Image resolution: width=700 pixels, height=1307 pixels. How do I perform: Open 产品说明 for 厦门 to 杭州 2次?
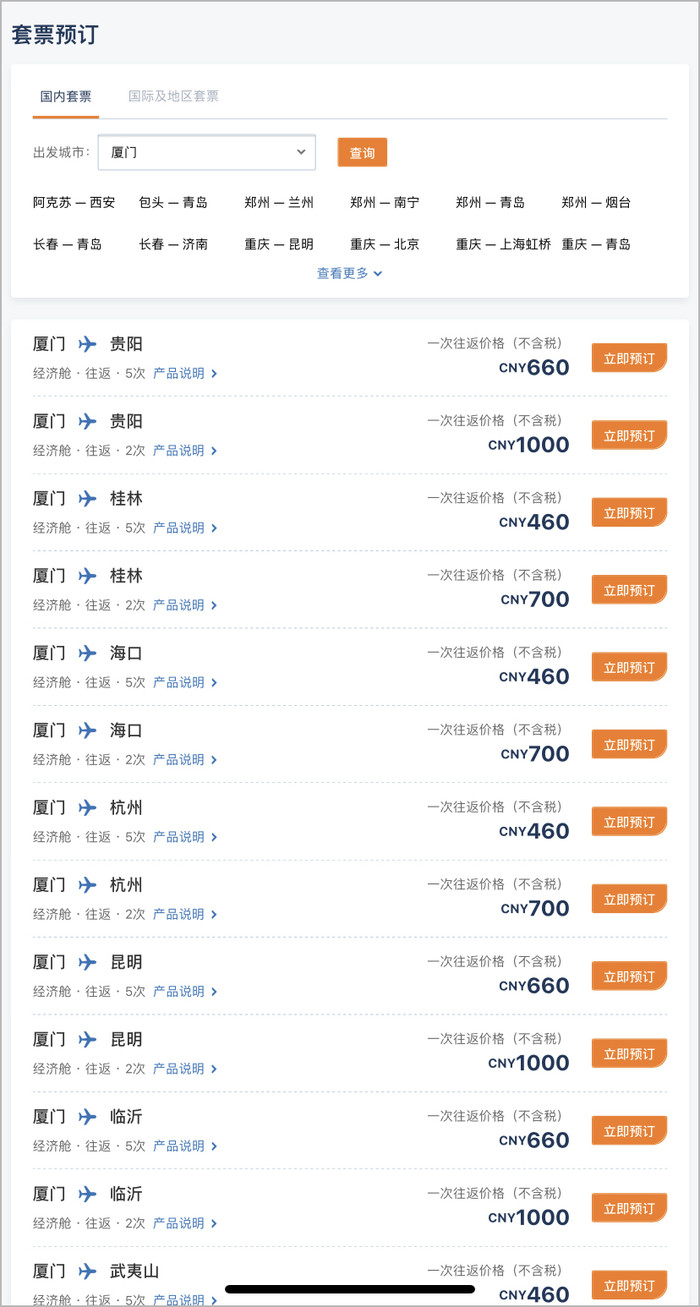point(184,914)
